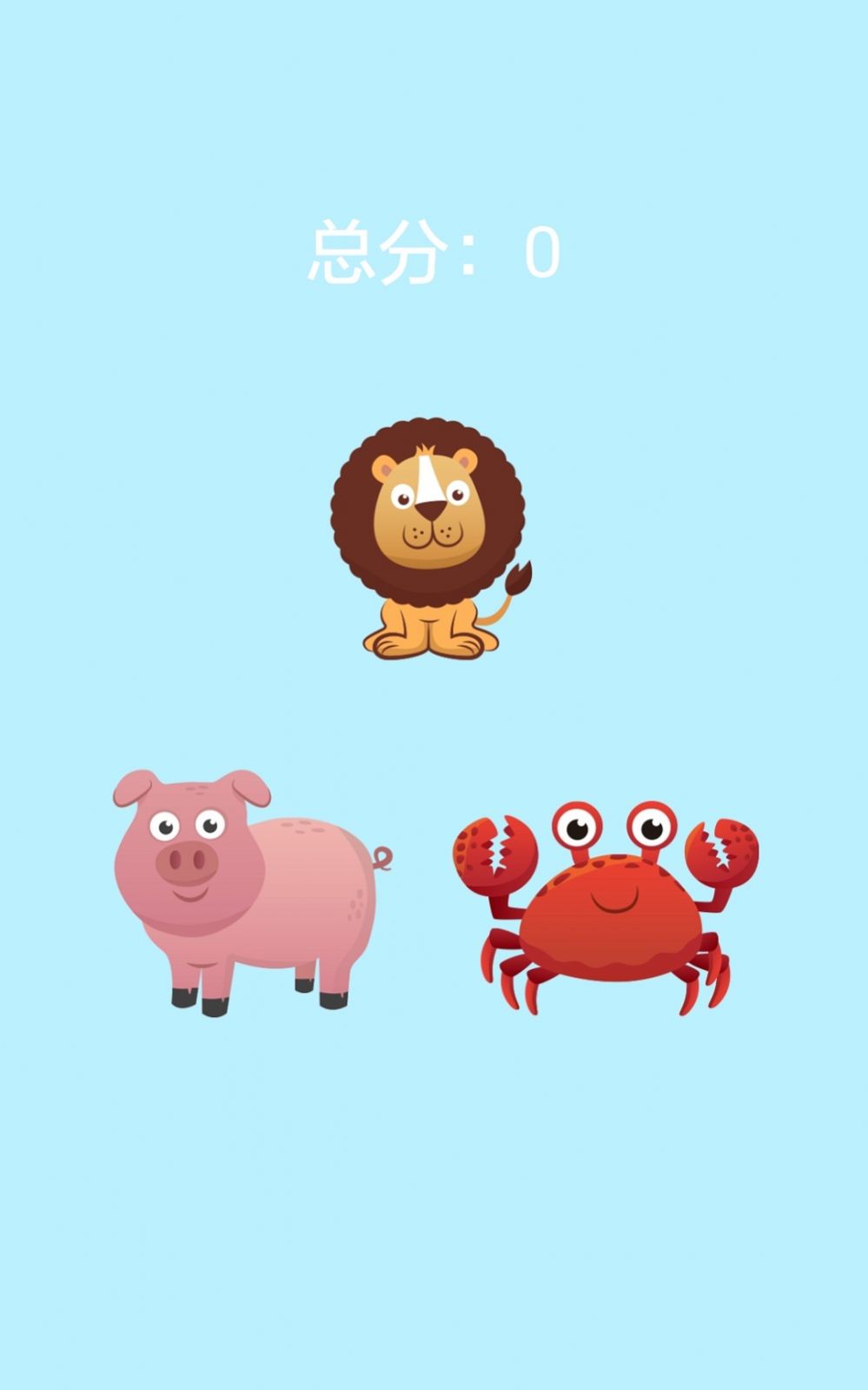This screenshot has height=1390, width=868.
Task: Select the pink pig answer
Action: [252, 893]
